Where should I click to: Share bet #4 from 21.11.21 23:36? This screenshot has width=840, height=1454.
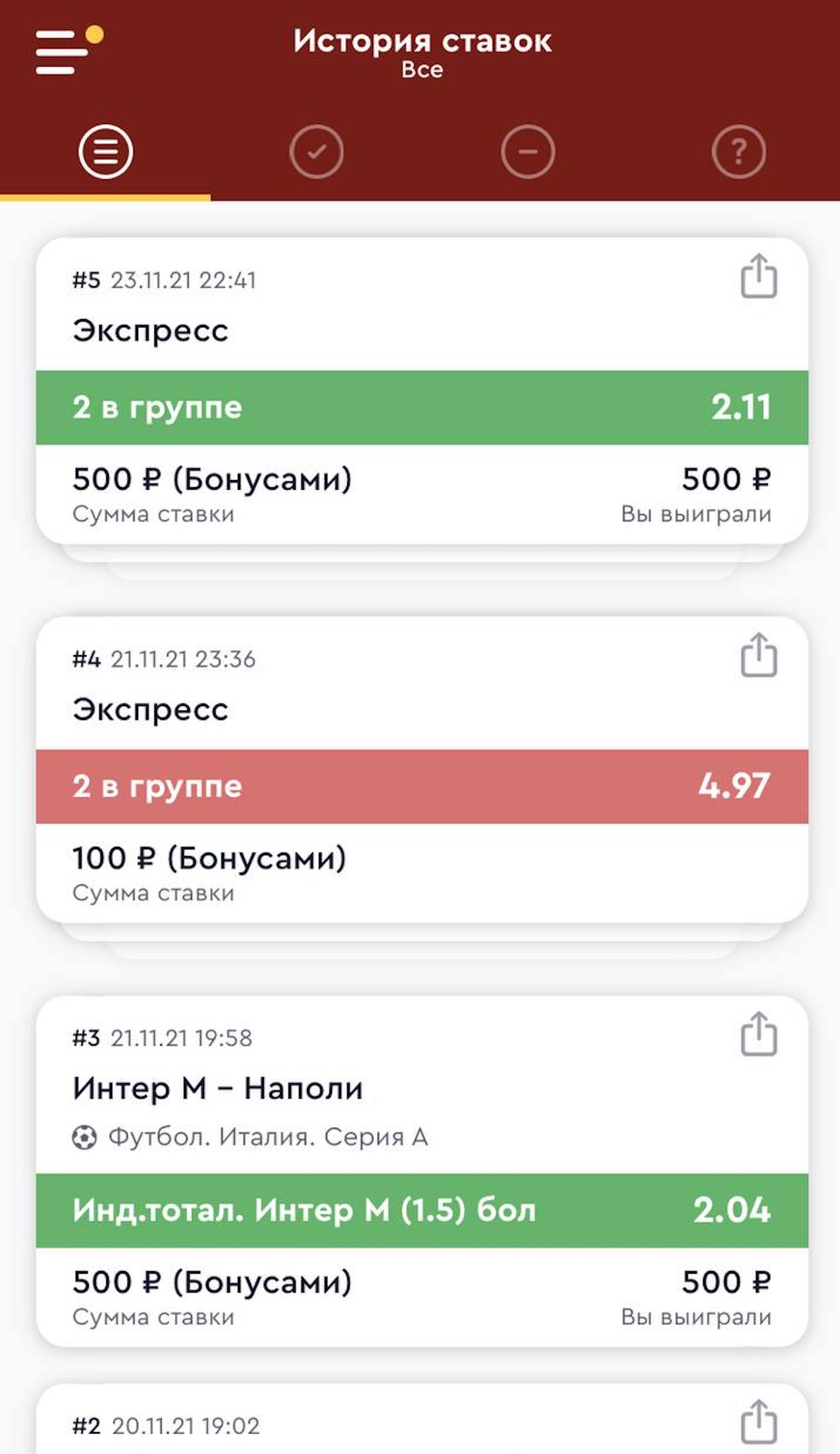tap(758, 656)
